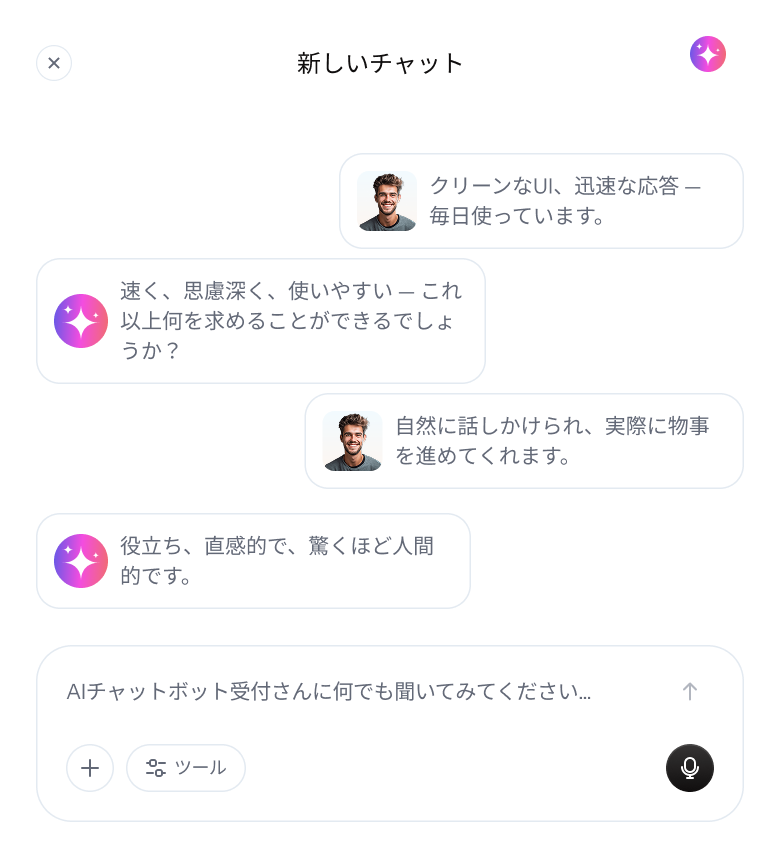780x858 pixels.
Task: Click the AI sparkle avatar on the 役立ち reply
Action: tap(81, 561)
